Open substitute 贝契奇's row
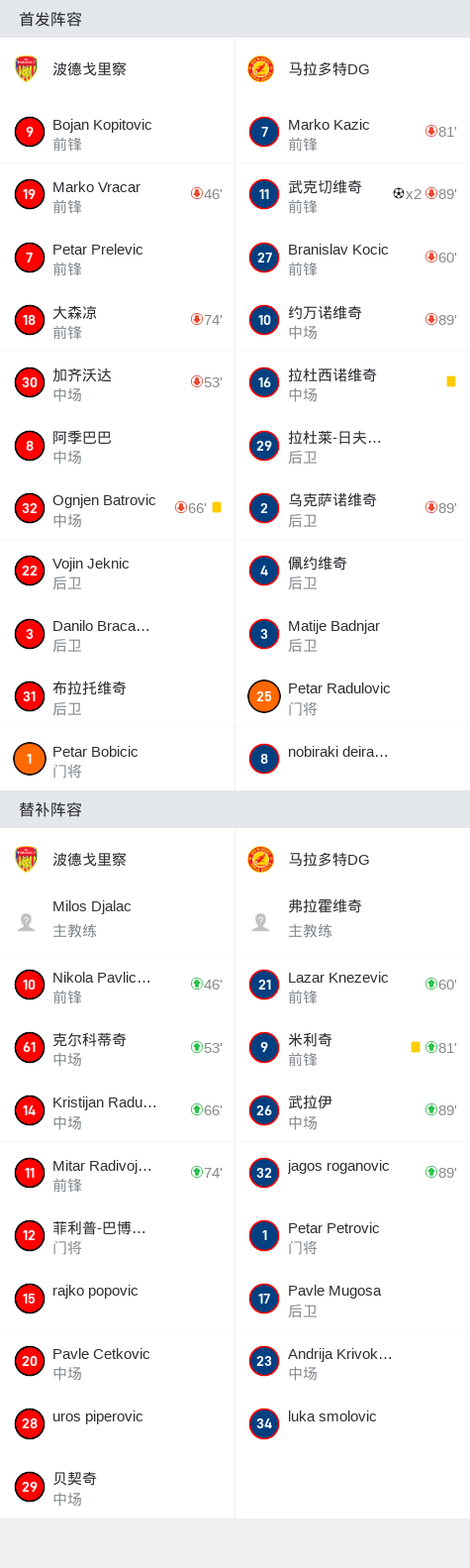Screen dimensions: 470x1568 [117, 1486]
